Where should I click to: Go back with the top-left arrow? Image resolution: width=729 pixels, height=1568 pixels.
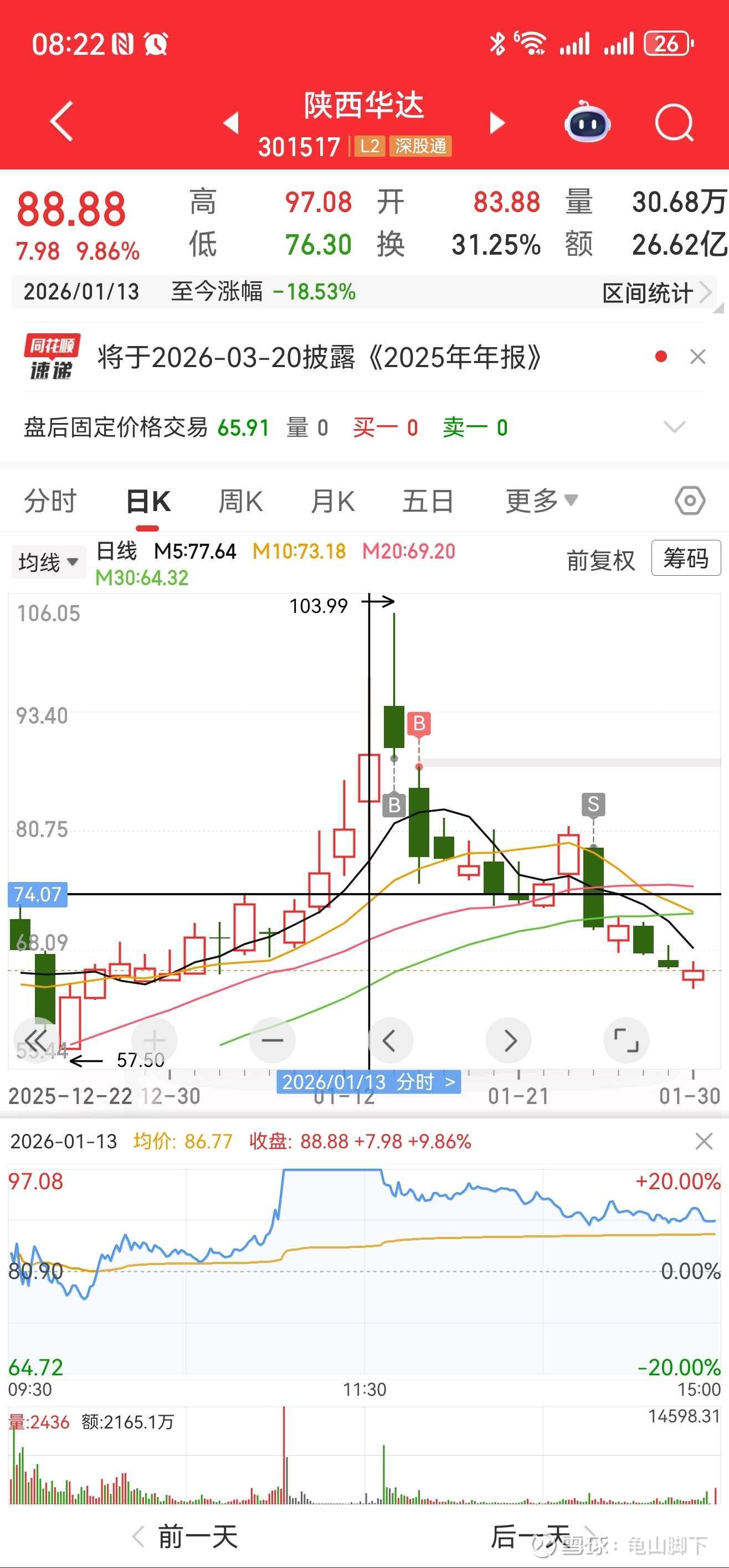[x=61, y=121]
